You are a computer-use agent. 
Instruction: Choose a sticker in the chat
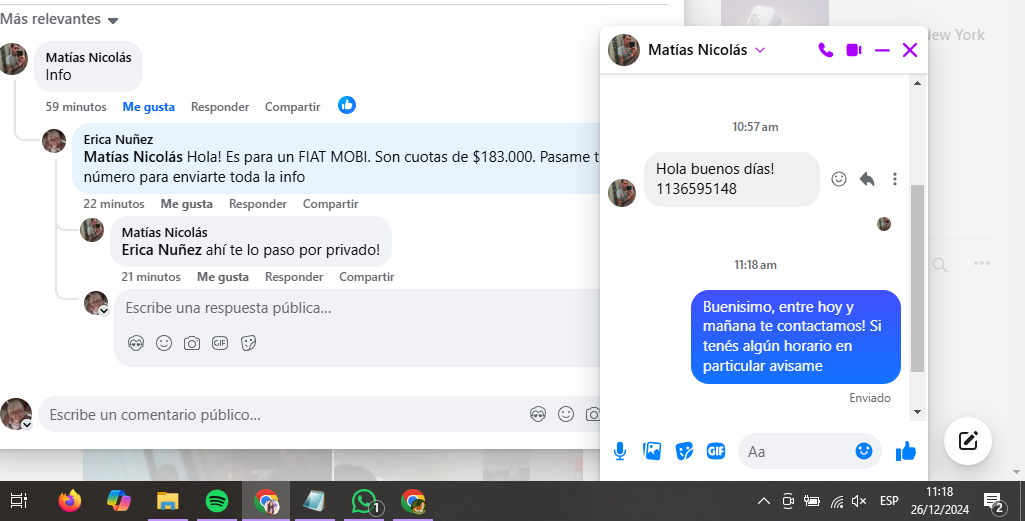(684, 451)
